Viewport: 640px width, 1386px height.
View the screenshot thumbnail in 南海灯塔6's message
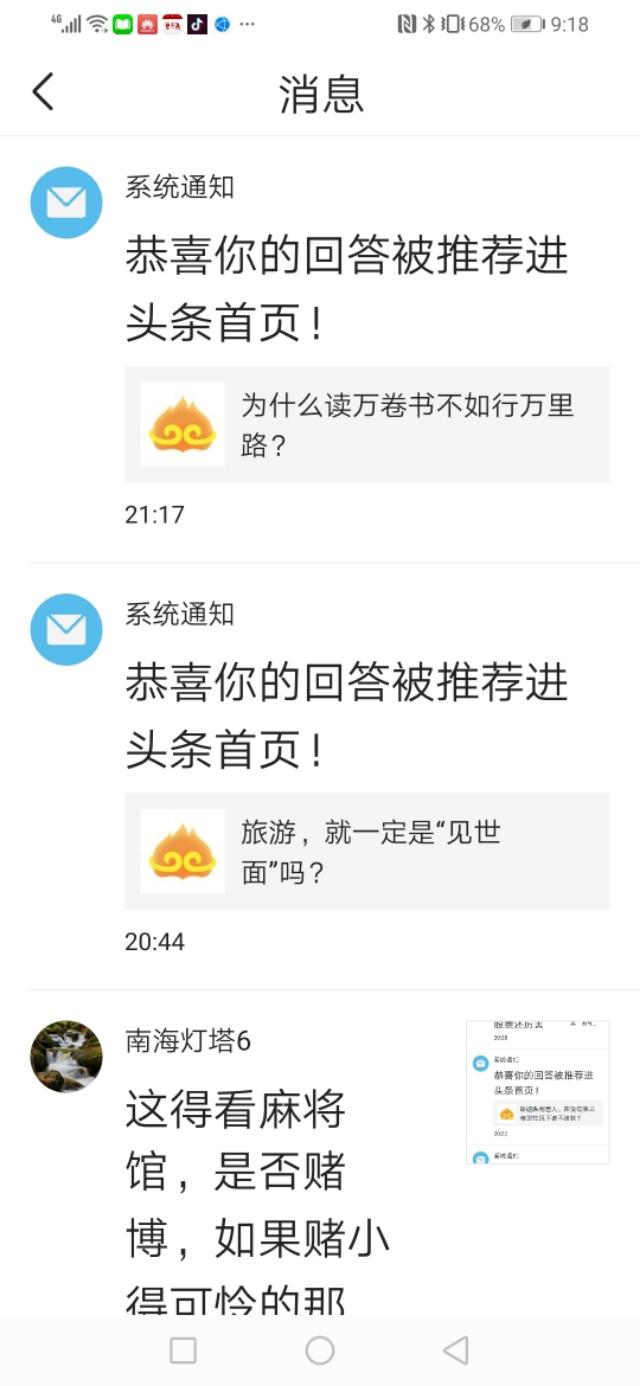click(x=537, y=1092)
